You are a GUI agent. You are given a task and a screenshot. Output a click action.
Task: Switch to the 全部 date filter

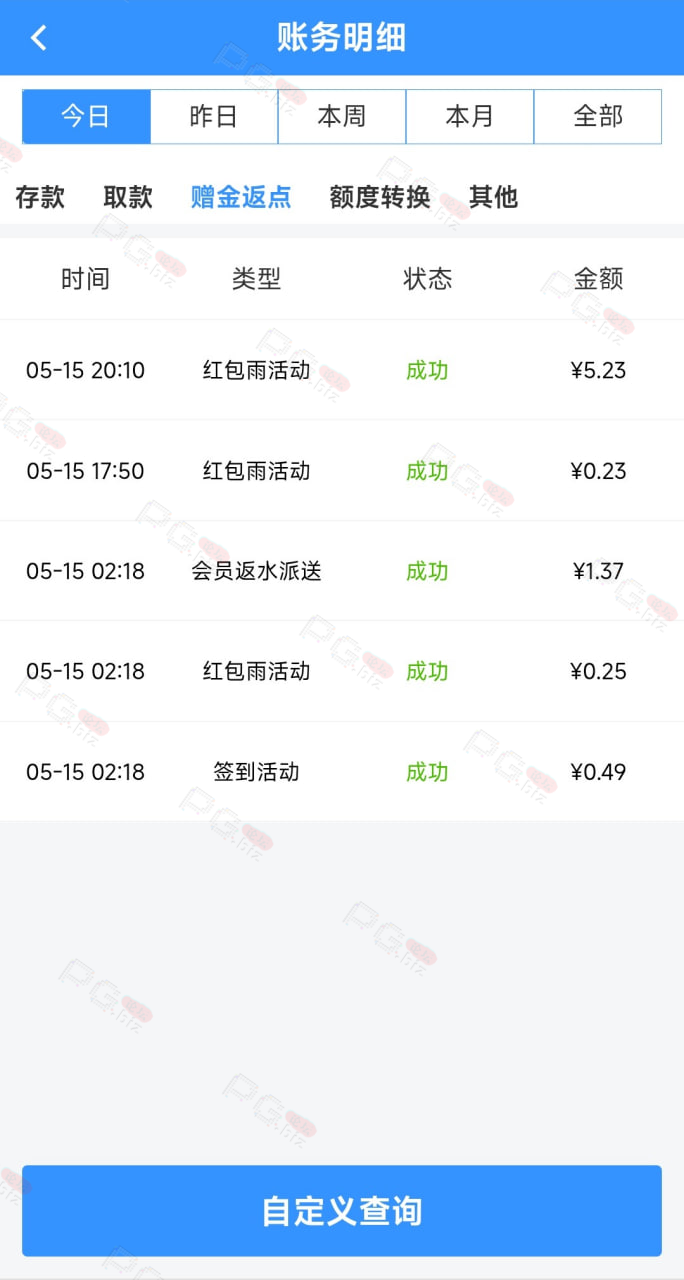[598, 117]
